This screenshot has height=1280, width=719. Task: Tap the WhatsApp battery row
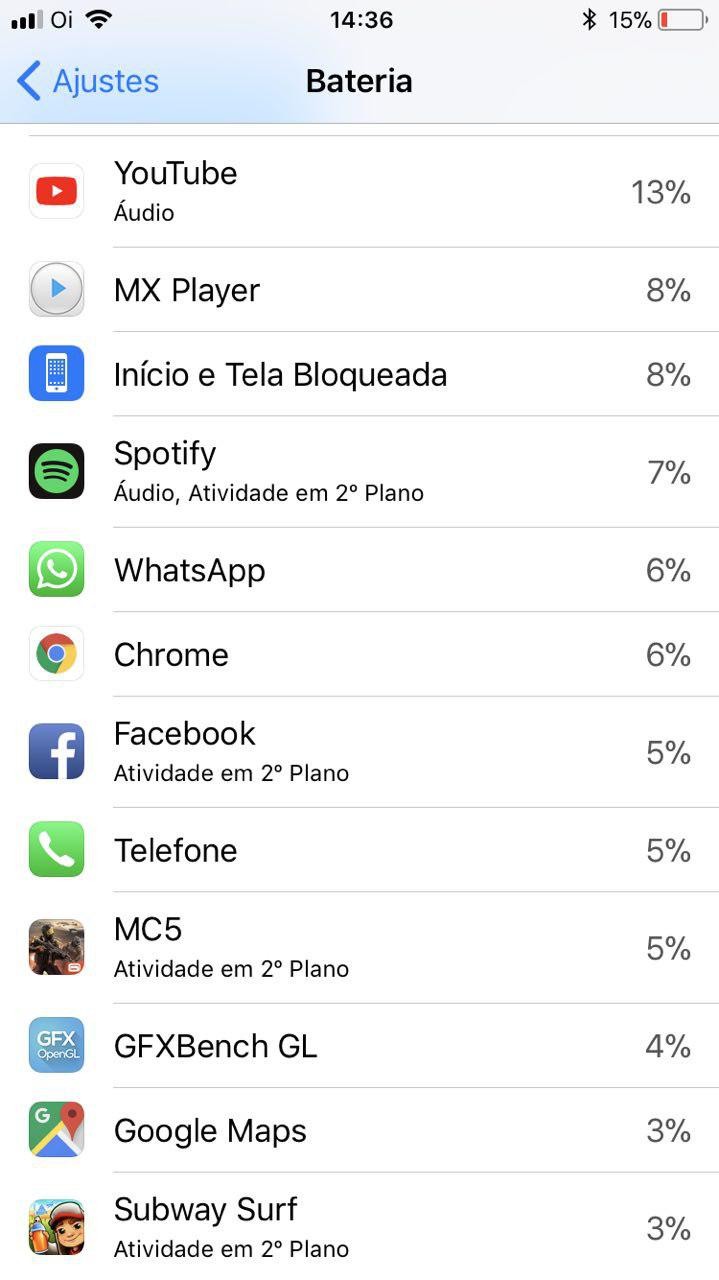[x=360, y=570]
